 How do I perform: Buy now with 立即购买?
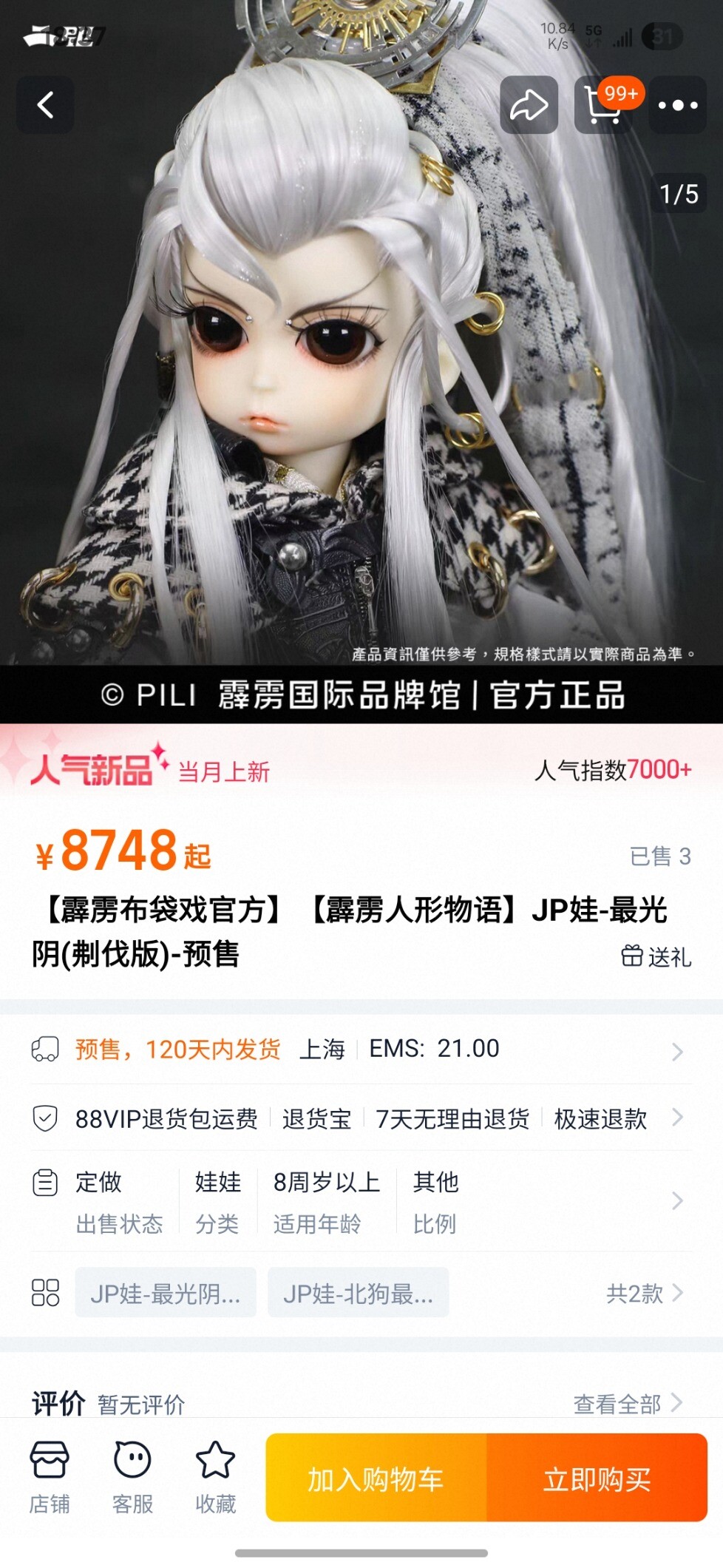coord(597,1478)
